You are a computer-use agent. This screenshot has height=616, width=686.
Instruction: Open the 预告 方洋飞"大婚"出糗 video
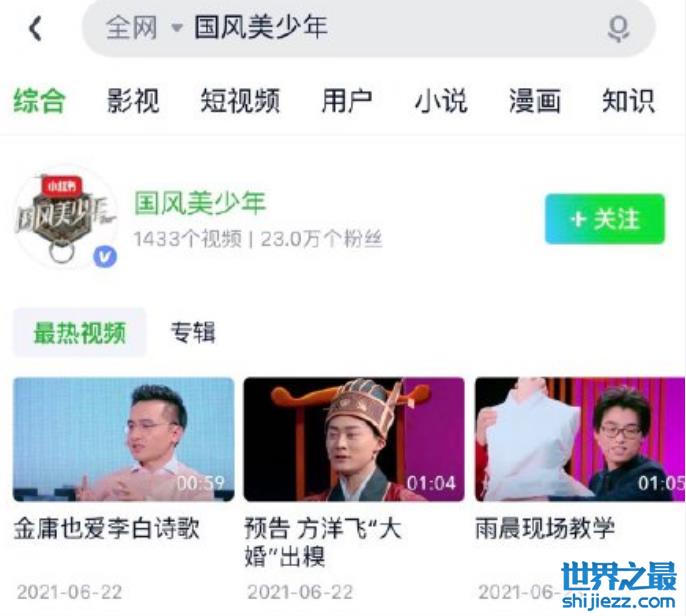pyautogui.click(x=354, y=439)
